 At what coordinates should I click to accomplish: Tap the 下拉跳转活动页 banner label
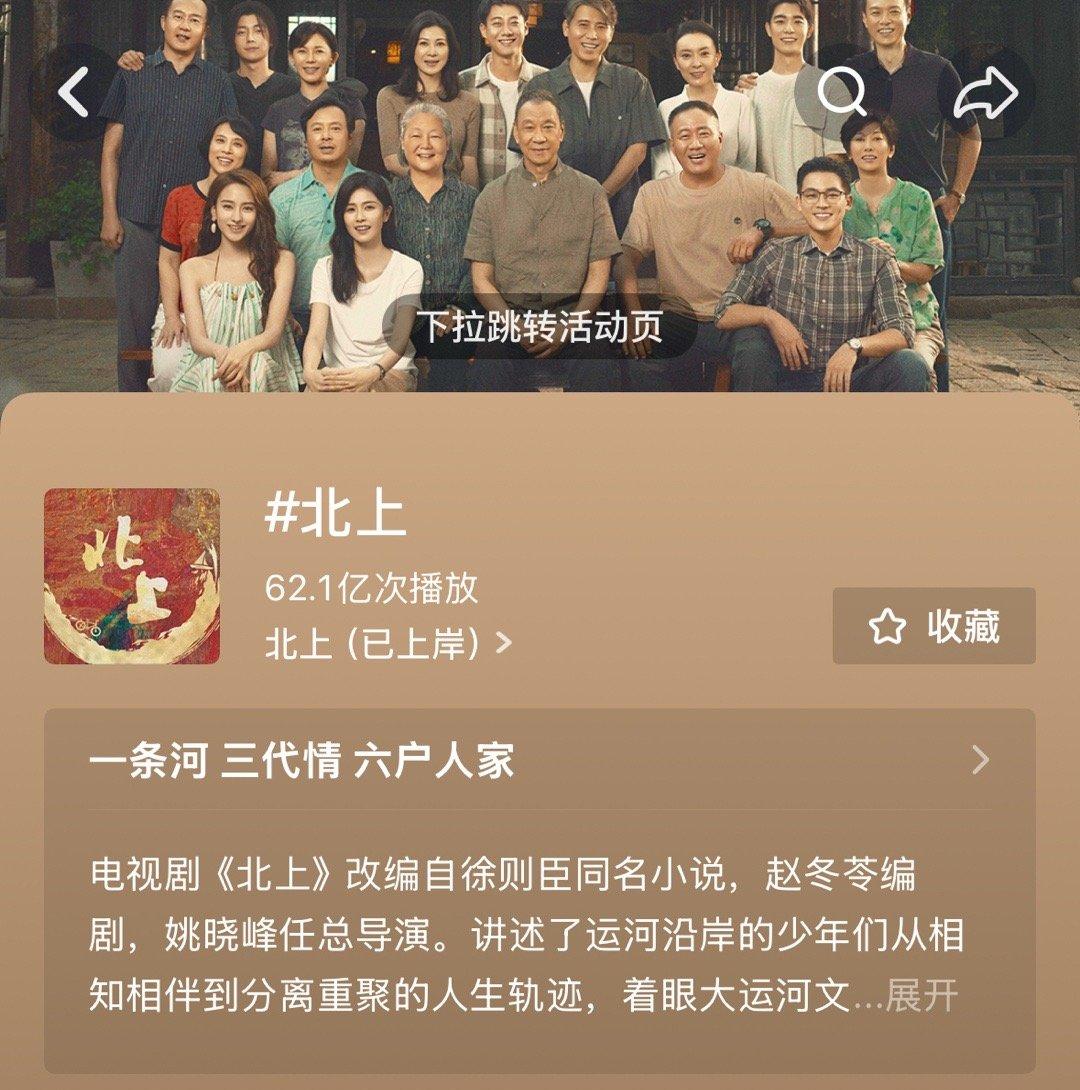[x=540, y=327]
